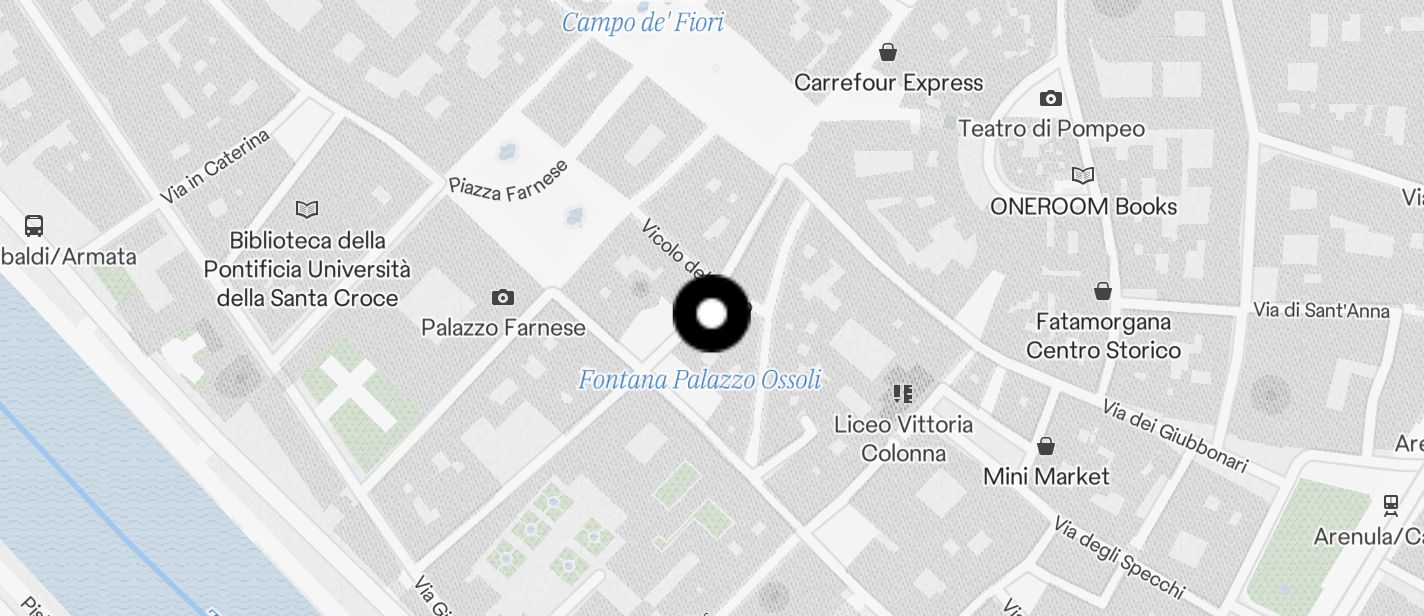The image size is (1424, 616).
Task: Select the Mini Market shop marker
Action: click(1046, 446)
